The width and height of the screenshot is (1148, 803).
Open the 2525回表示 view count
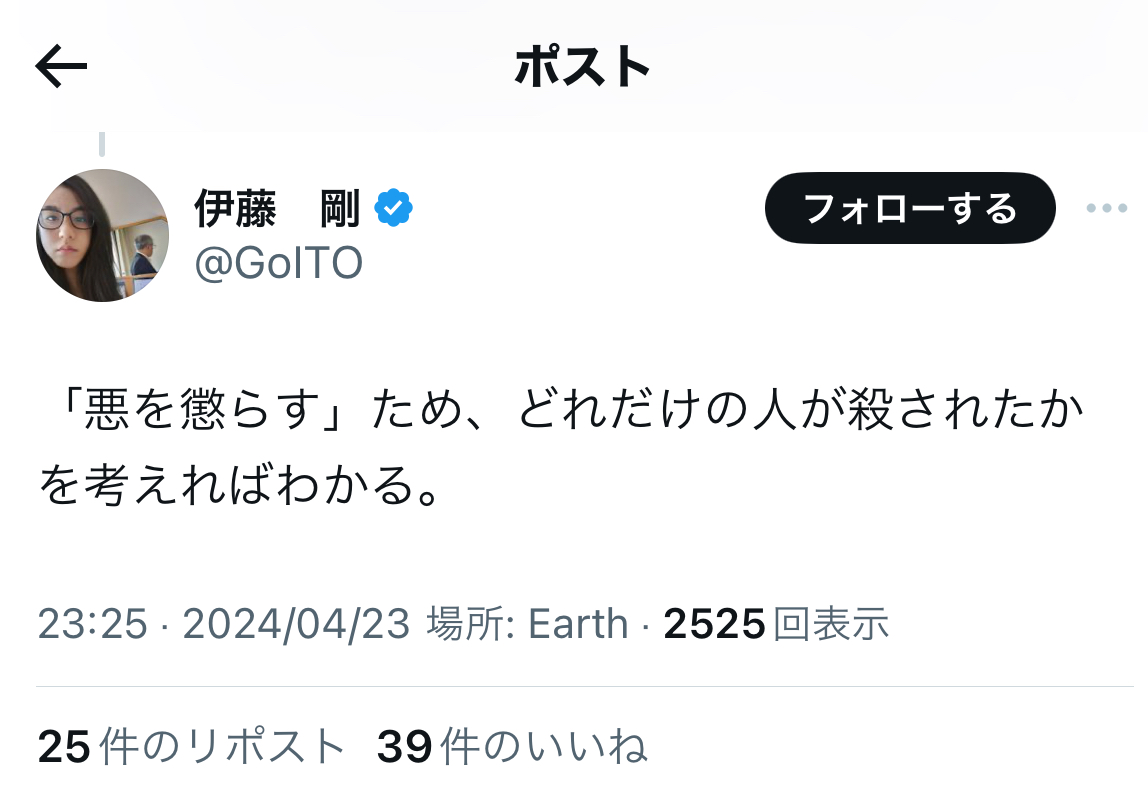pyautogui.click(x=776, y=624)
